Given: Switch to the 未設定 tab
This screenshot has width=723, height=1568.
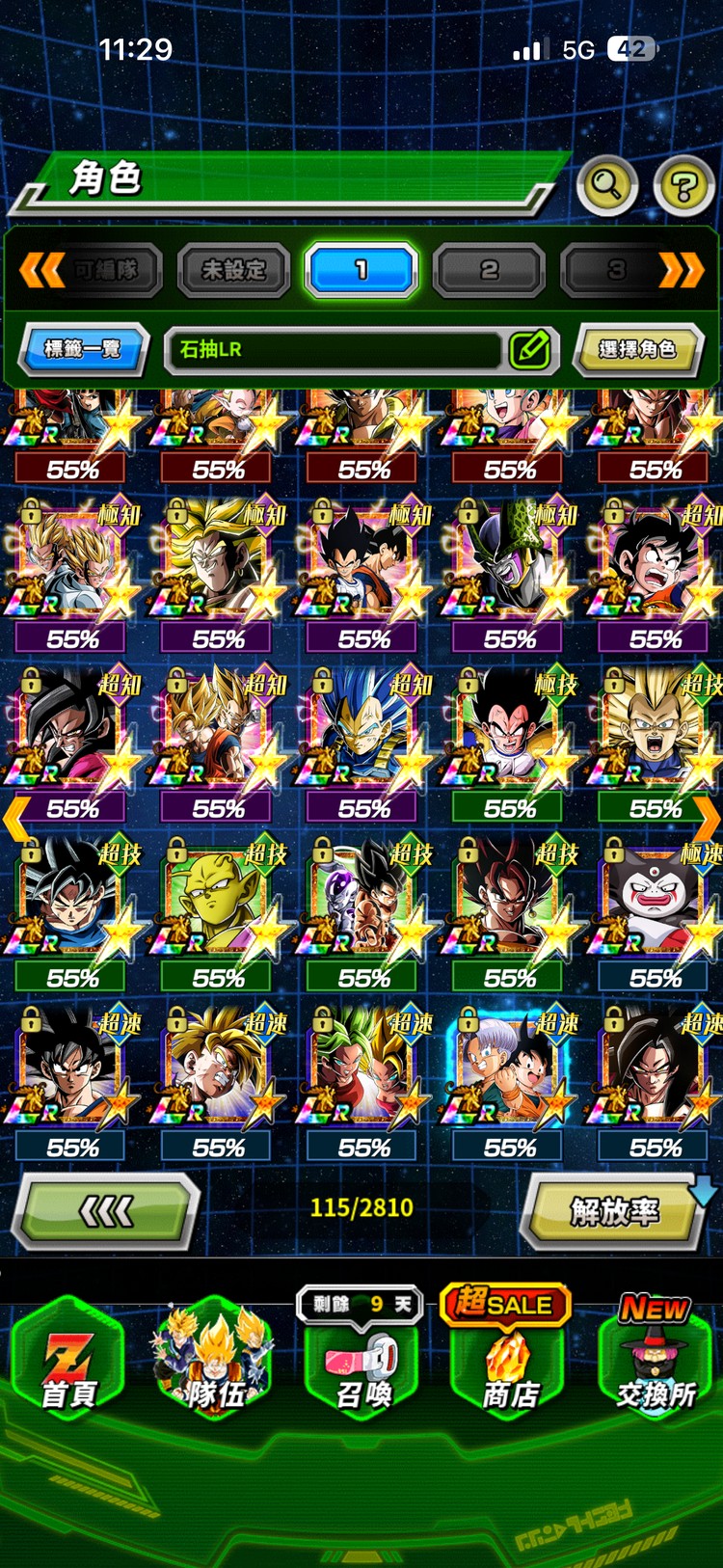Looking at the screenshot, I should (x=233, y=270).
